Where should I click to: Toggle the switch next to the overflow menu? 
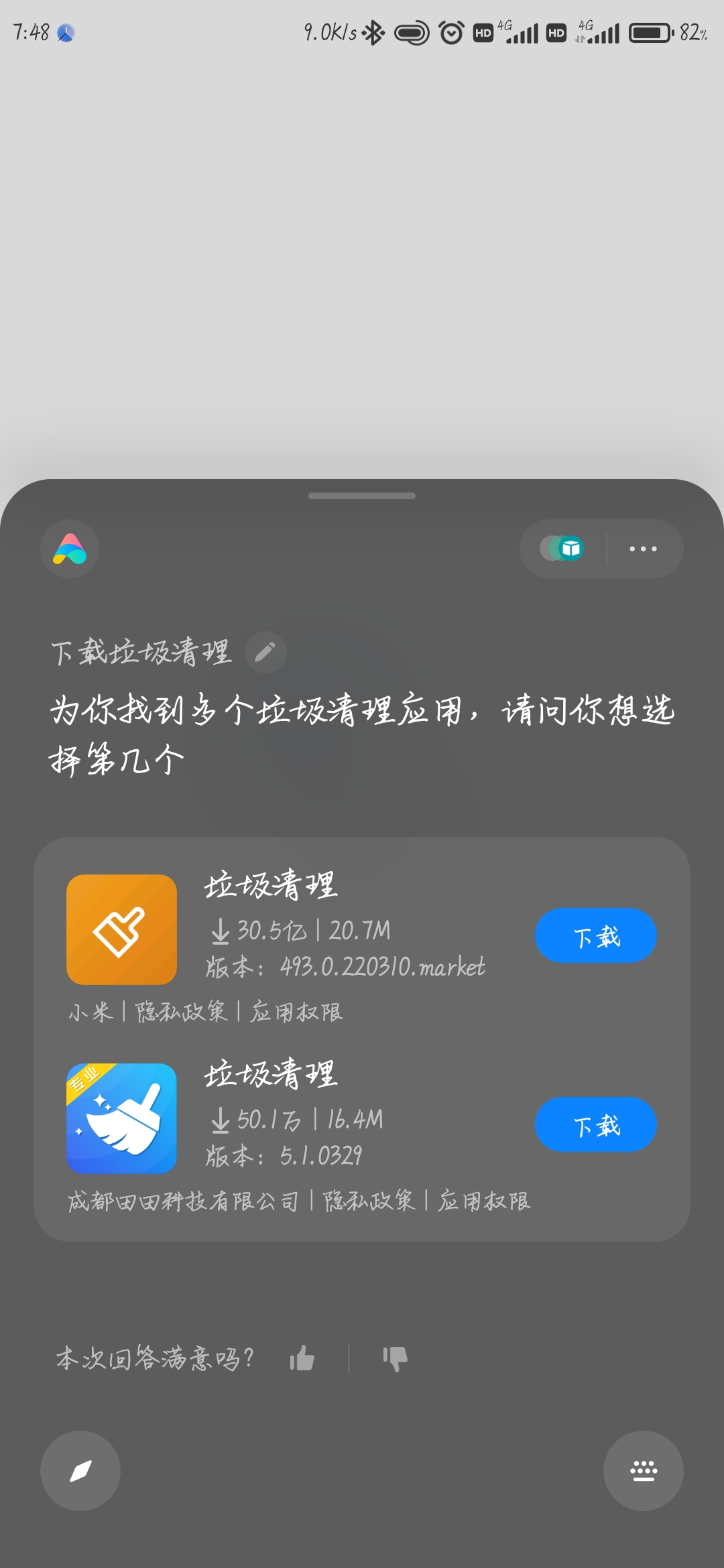(x=562, y=549)
